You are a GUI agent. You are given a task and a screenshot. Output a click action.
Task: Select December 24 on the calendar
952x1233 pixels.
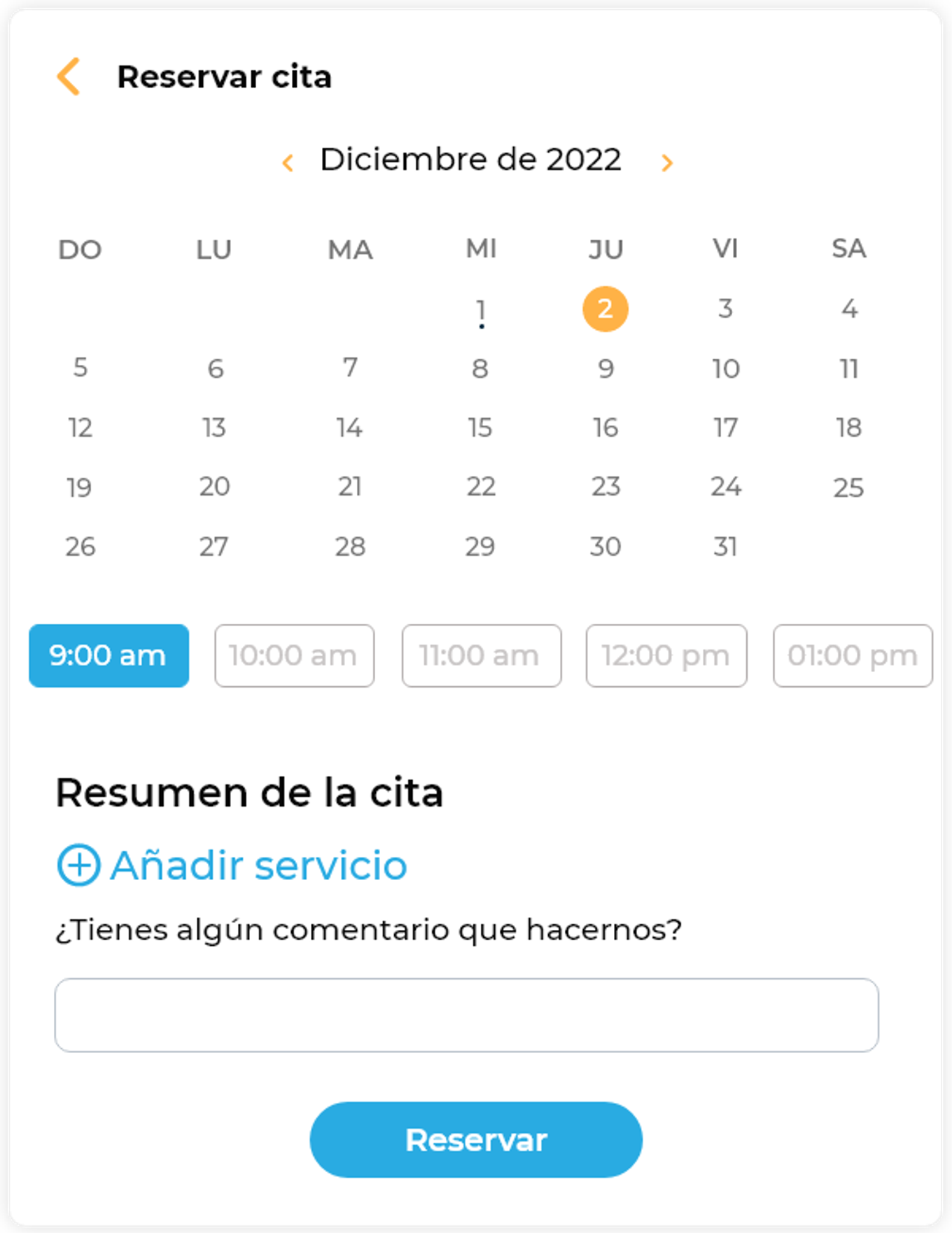(725, 487)
